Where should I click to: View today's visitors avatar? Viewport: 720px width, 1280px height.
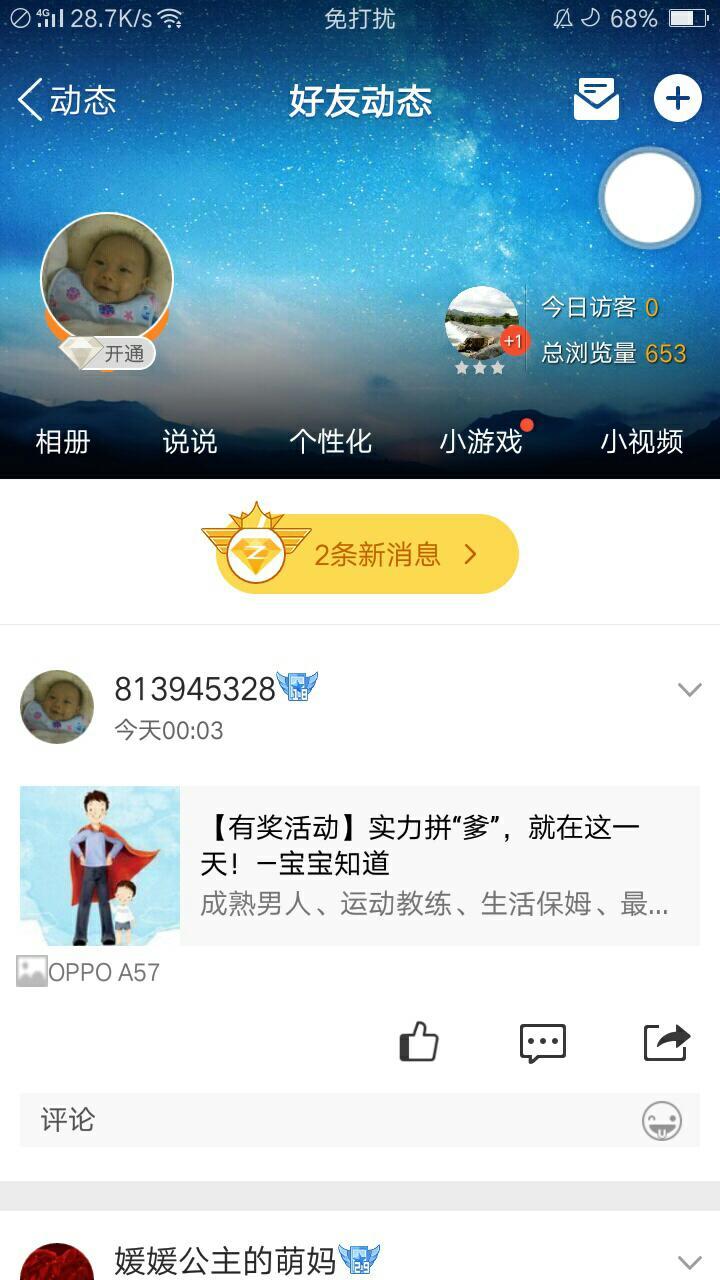(483, 324)
